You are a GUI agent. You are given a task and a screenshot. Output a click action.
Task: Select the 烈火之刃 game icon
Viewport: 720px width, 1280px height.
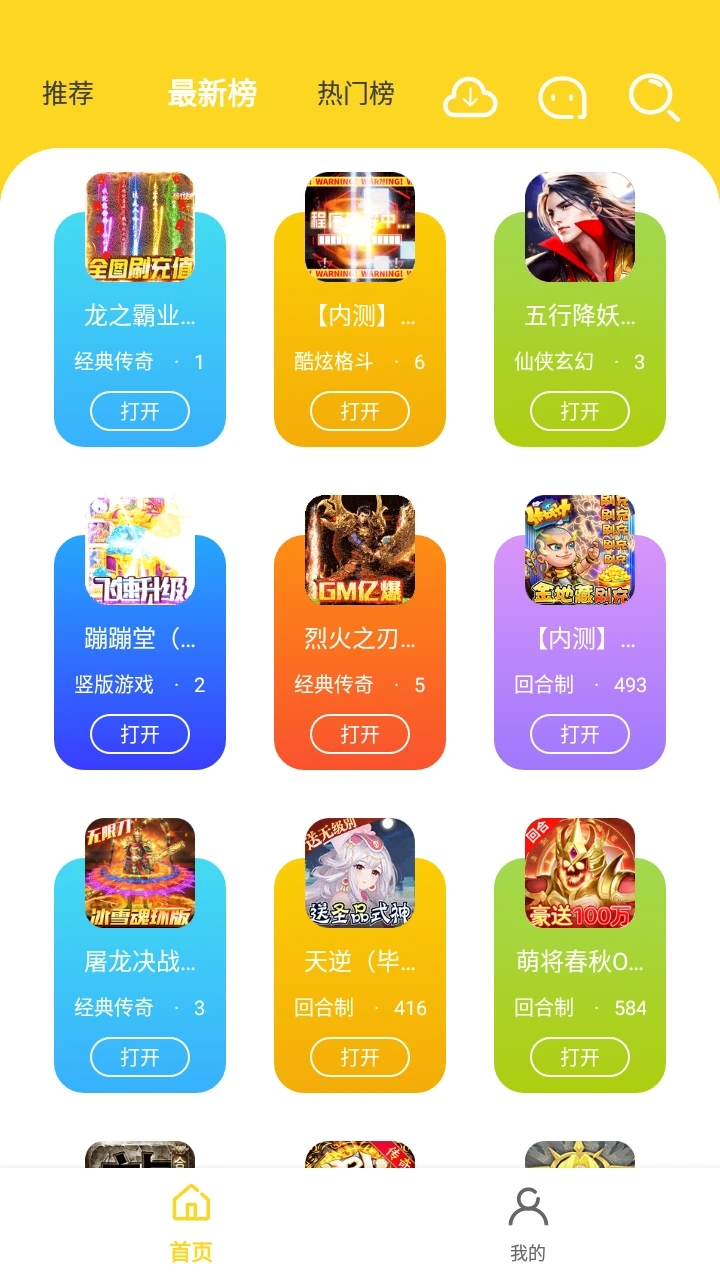point(360,551)
